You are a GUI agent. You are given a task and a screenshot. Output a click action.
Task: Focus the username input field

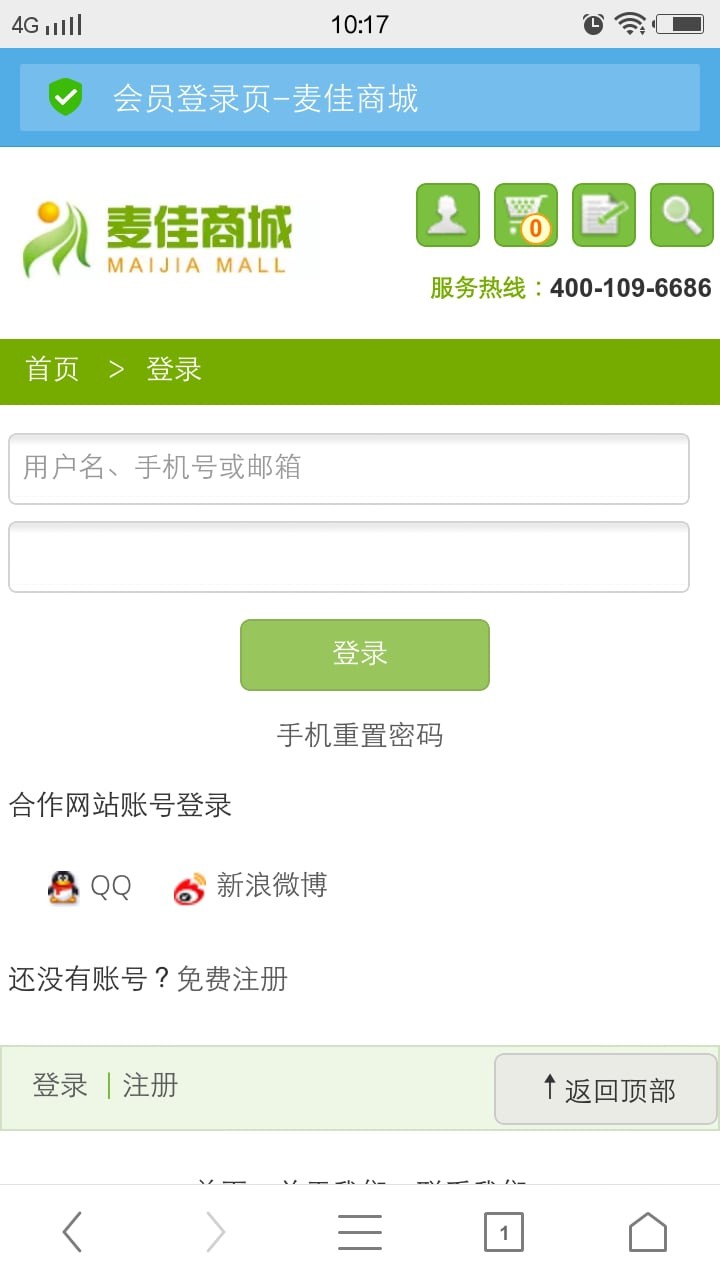[x=348, y=468]
